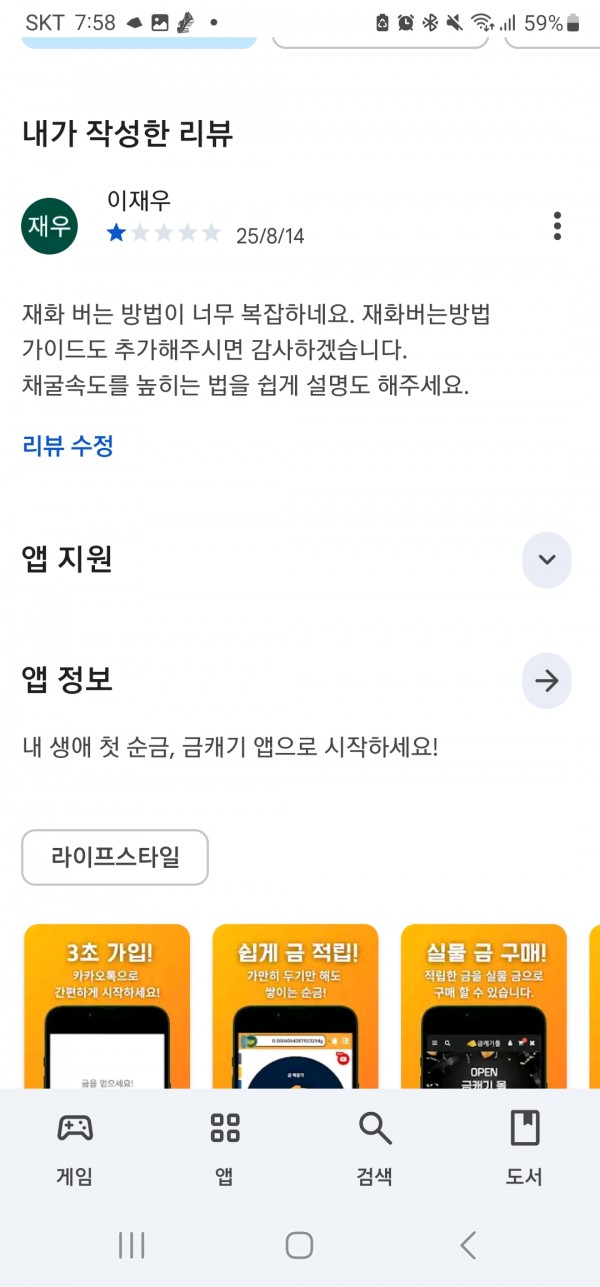Open 앱 정보 with the arrow button

pos(547,681)
